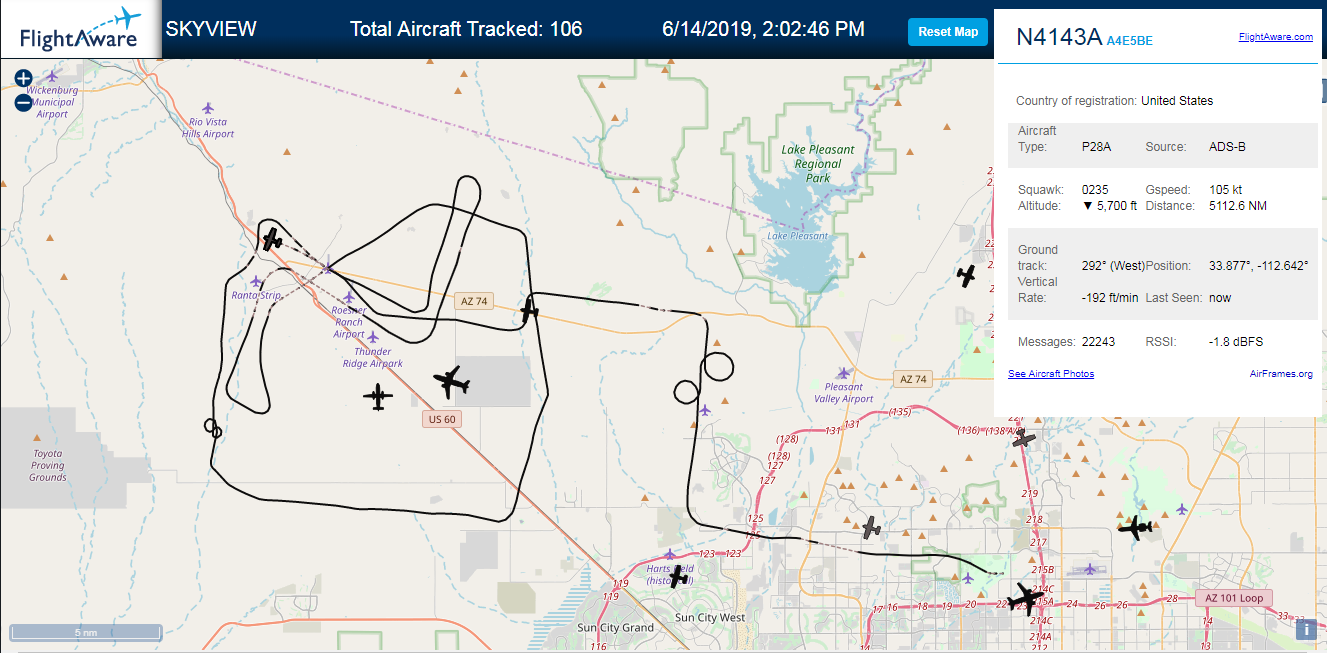The height and width of the screenshot is (653, 1327).
Task: Select the aircraft above US 60 label
Action: 452,381
